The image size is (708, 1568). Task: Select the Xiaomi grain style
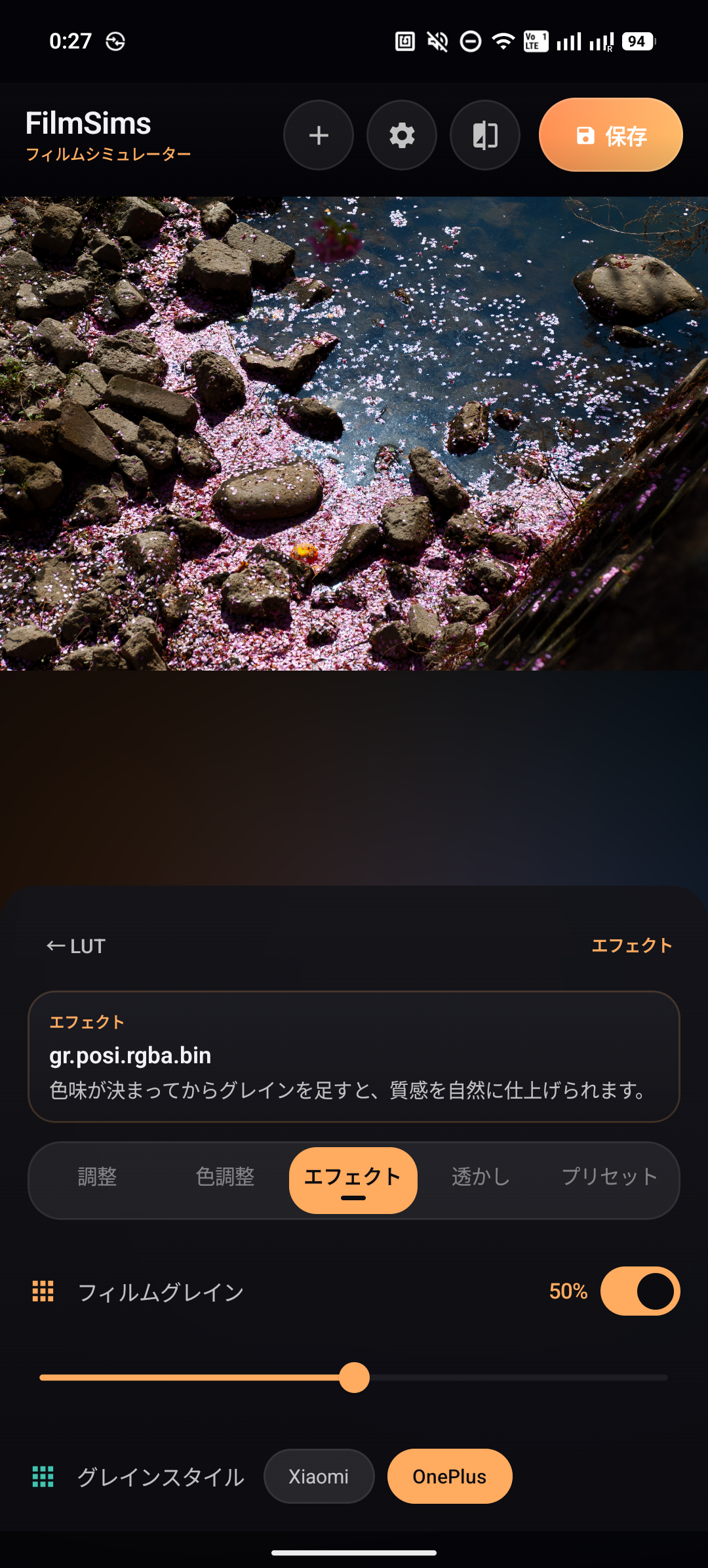[319, 1476]
